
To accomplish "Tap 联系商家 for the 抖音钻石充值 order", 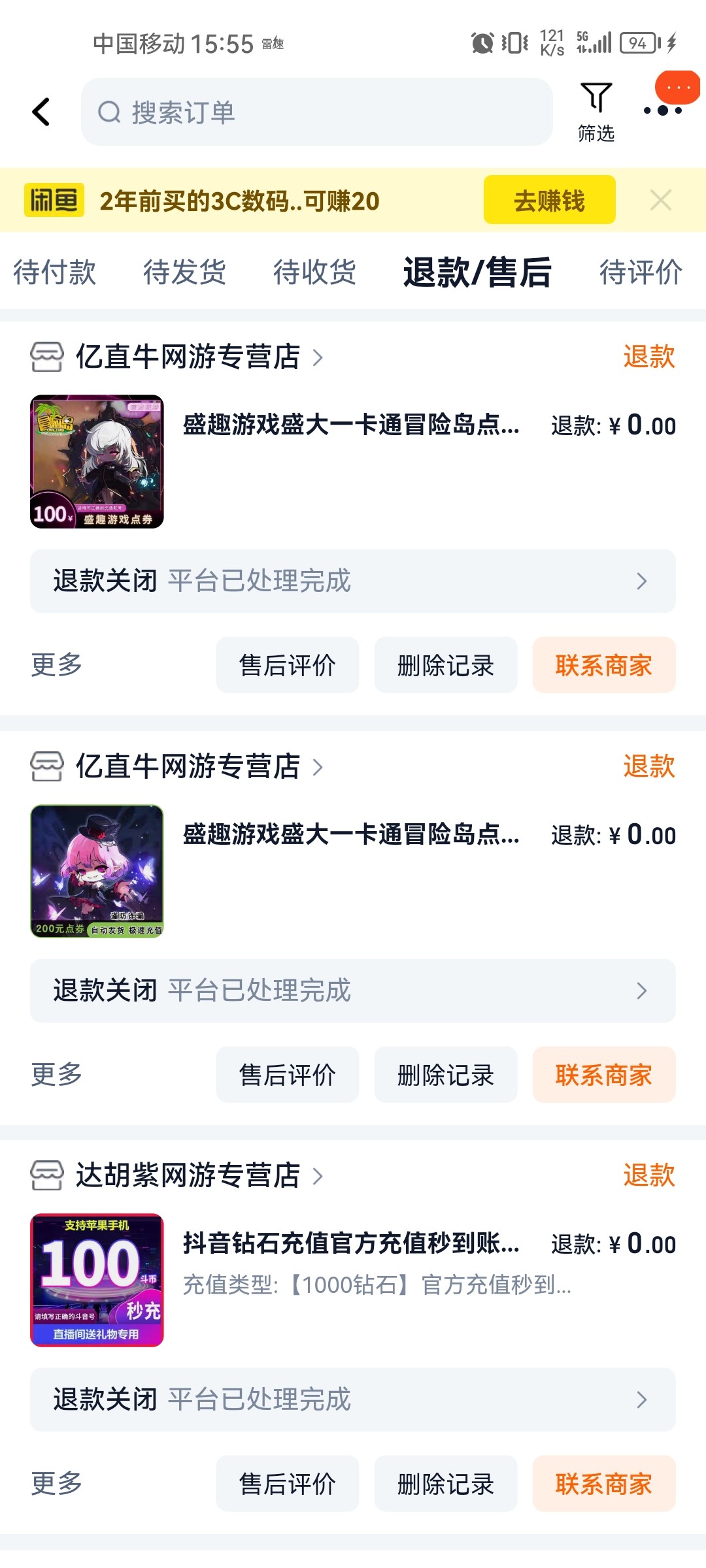I will (x=604, y=1484).
